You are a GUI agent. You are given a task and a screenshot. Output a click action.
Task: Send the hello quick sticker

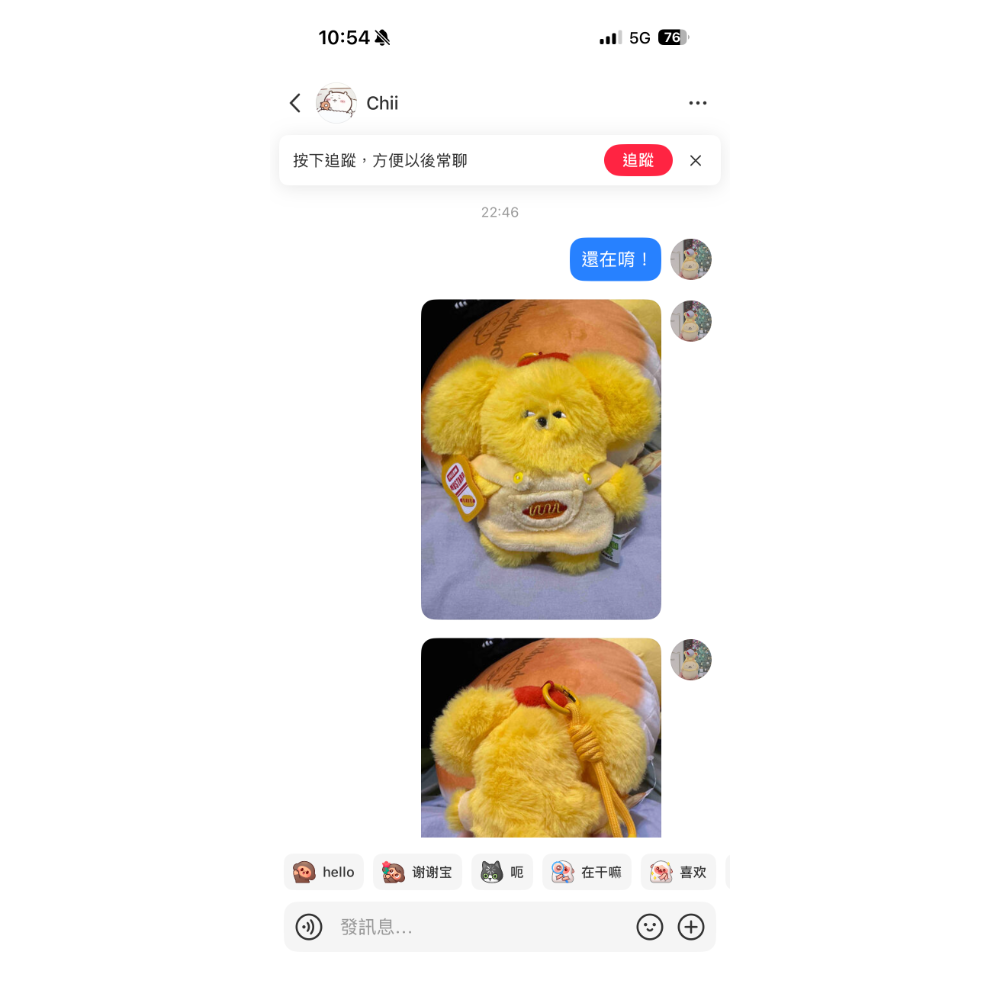[x=324, y=872]
